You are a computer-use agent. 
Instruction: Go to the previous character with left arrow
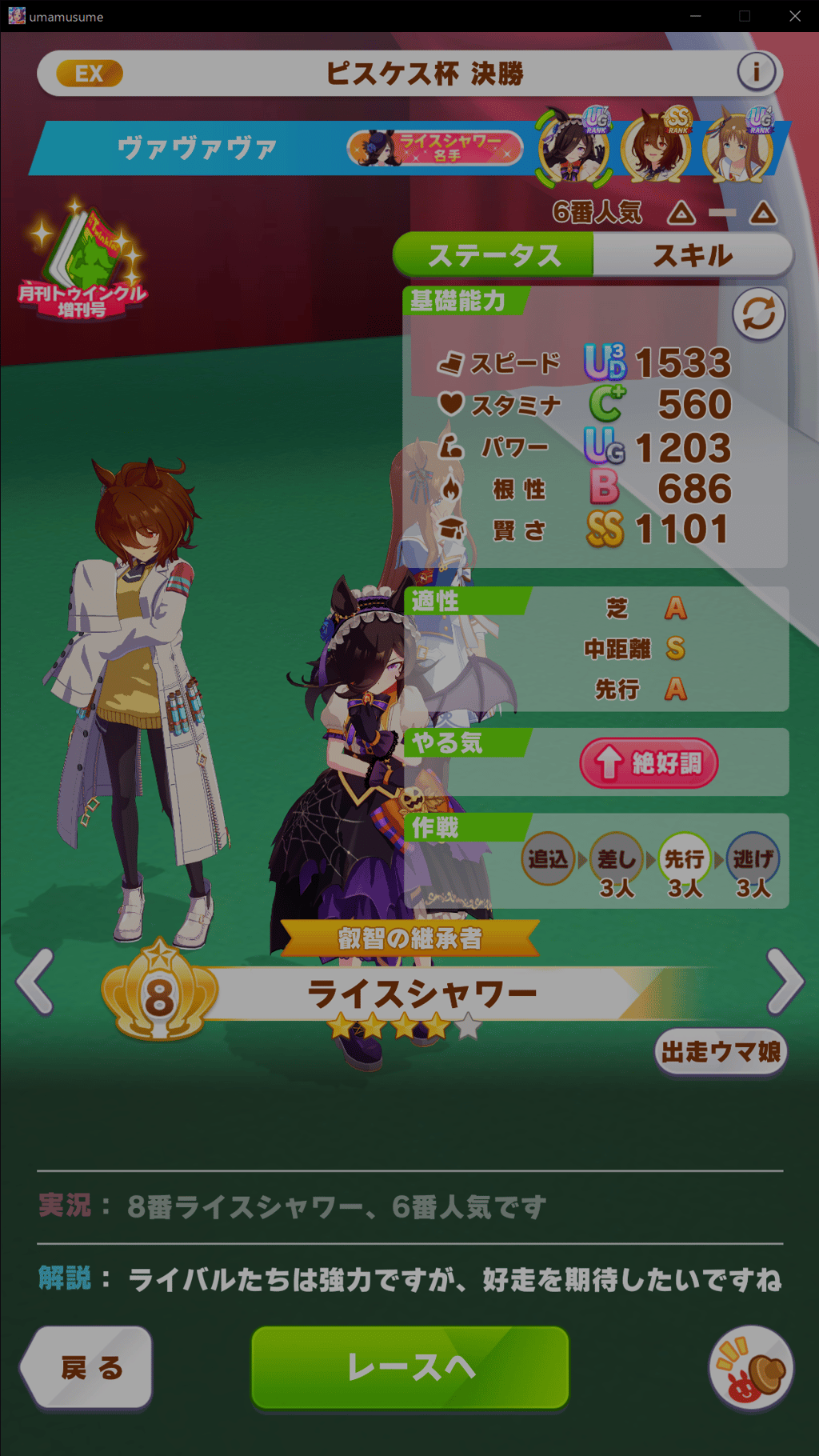point(36,982)
